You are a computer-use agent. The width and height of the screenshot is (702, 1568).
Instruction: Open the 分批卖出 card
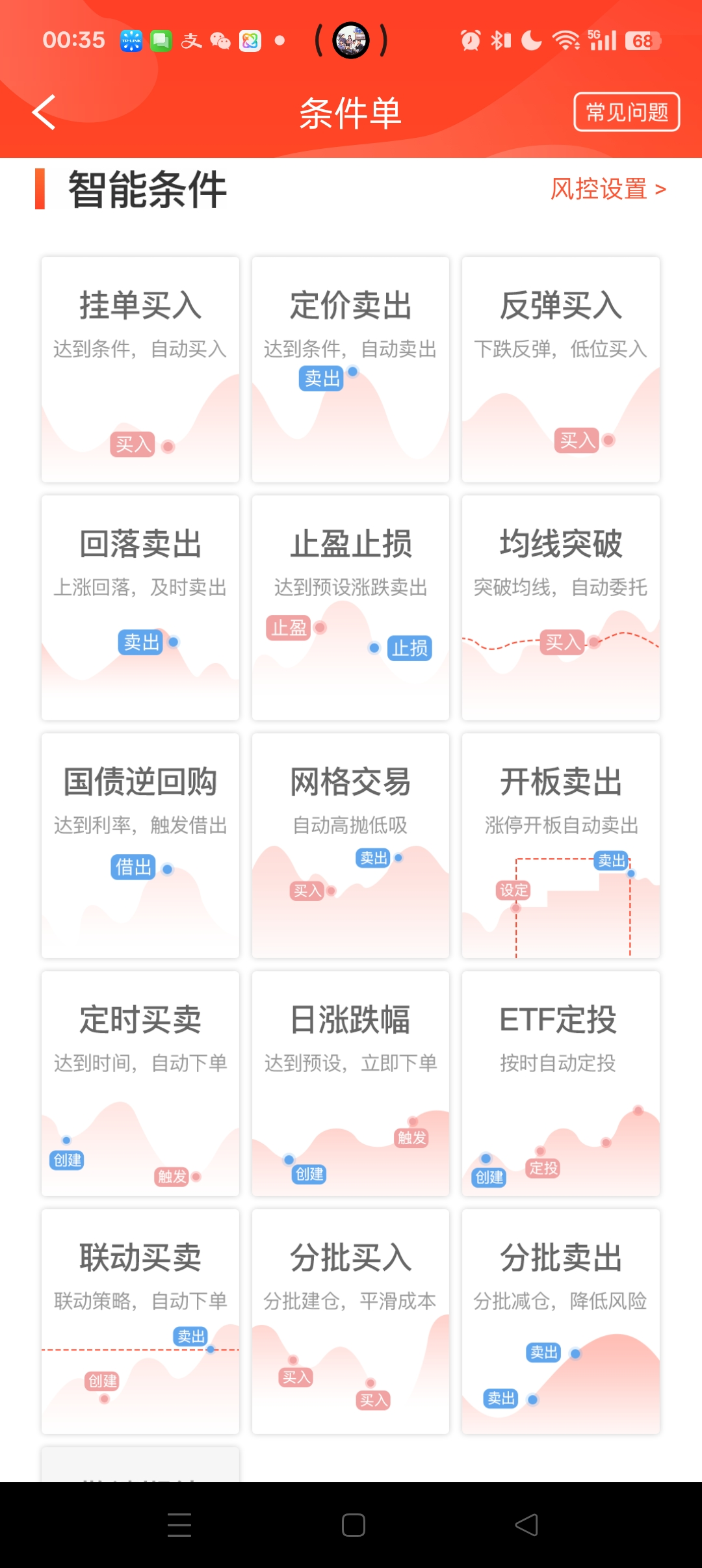(560, 1321)
